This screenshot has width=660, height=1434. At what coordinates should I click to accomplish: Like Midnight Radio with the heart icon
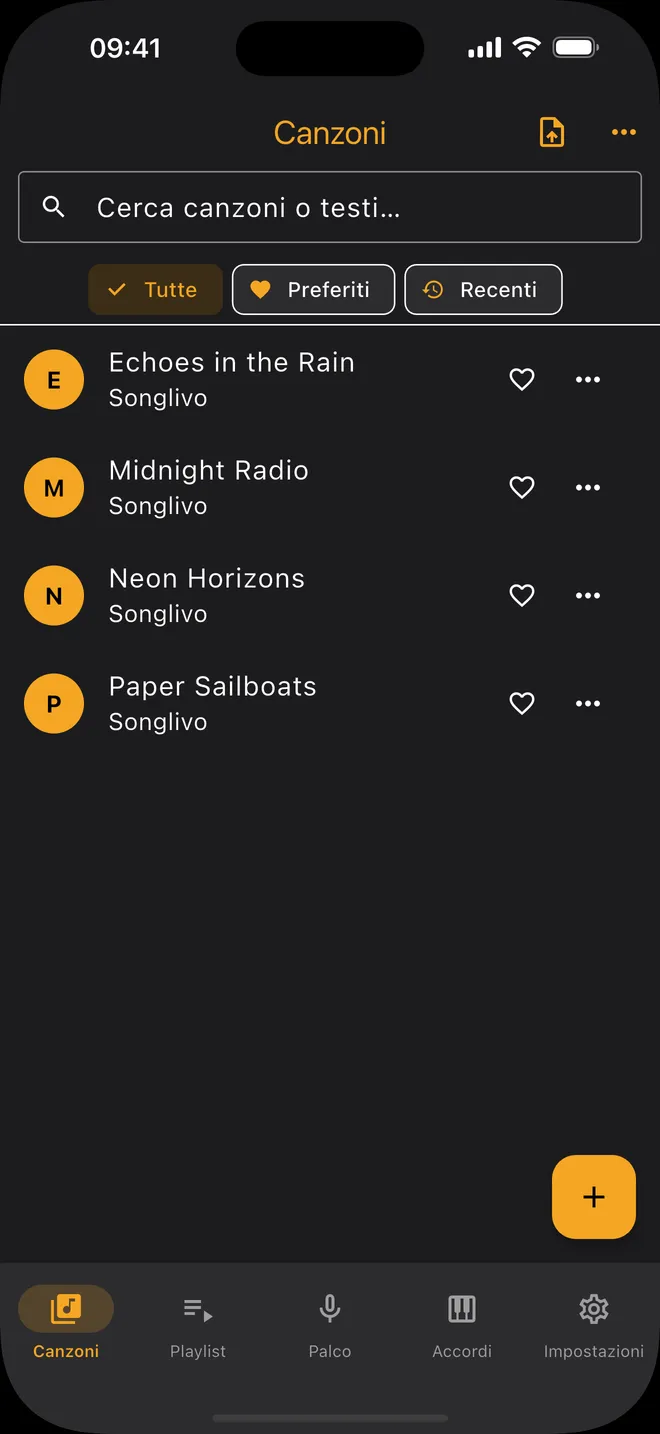522,488
